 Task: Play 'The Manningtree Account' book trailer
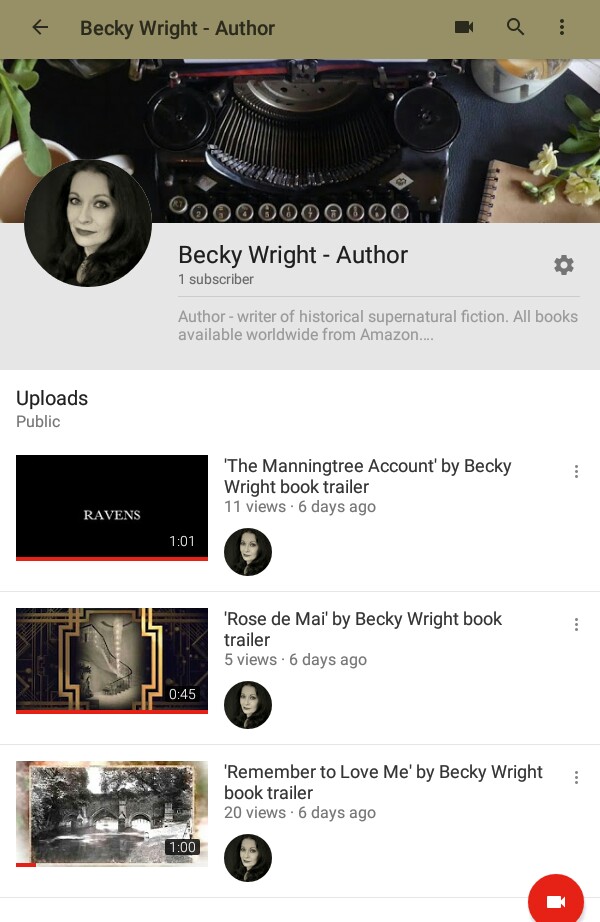point(112,507)
